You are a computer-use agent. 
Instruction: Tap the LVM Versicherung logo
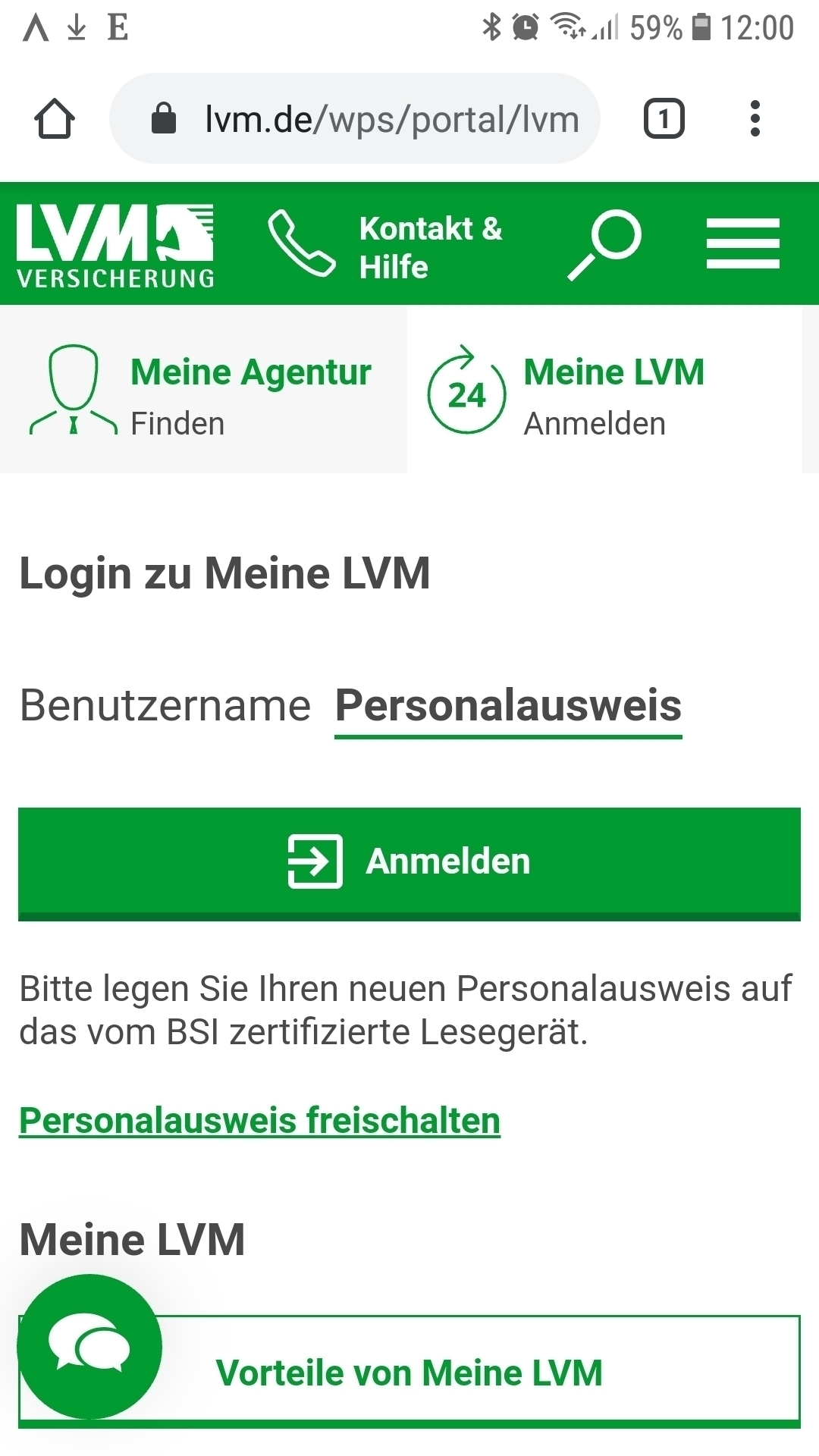(115, 245)
